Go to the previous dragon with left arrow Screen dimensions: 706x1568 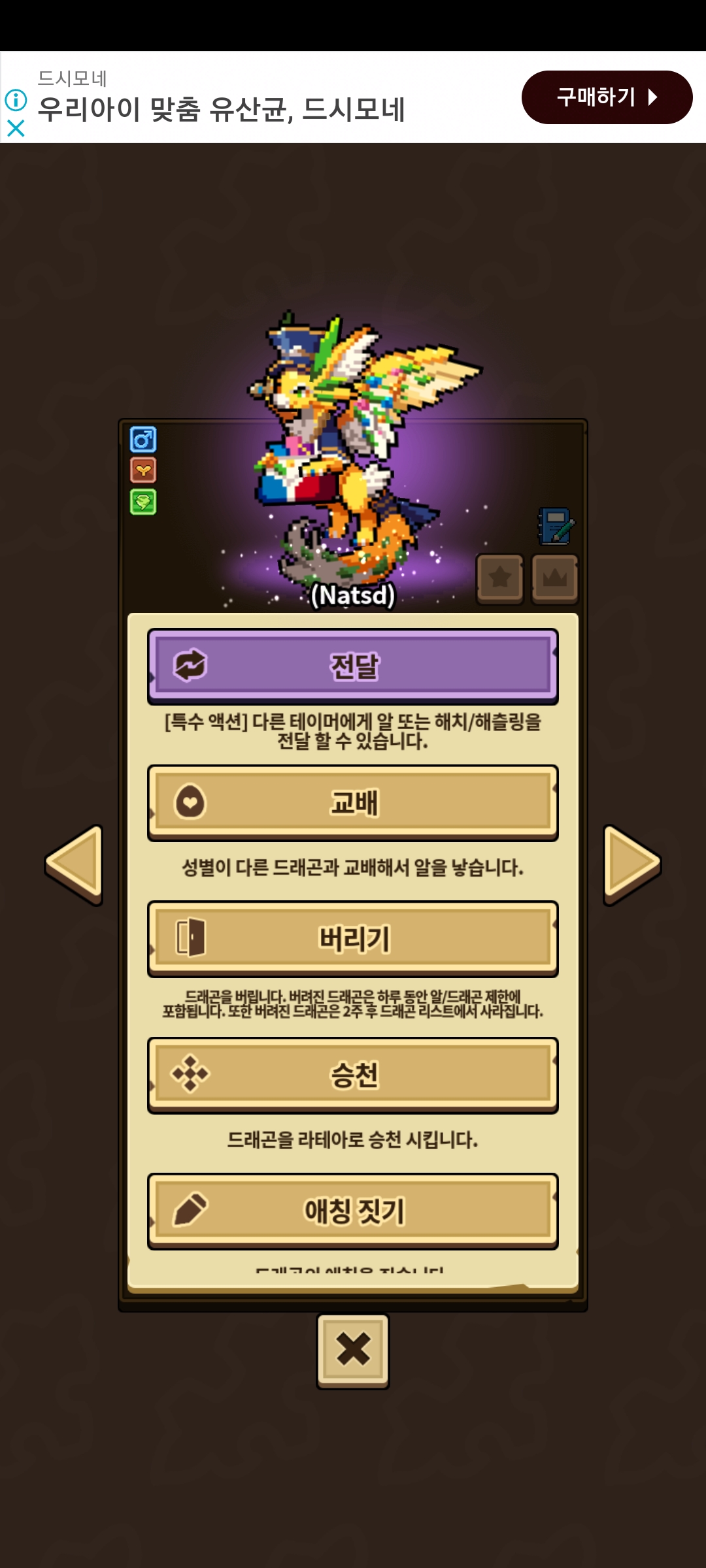coord(75,864)
